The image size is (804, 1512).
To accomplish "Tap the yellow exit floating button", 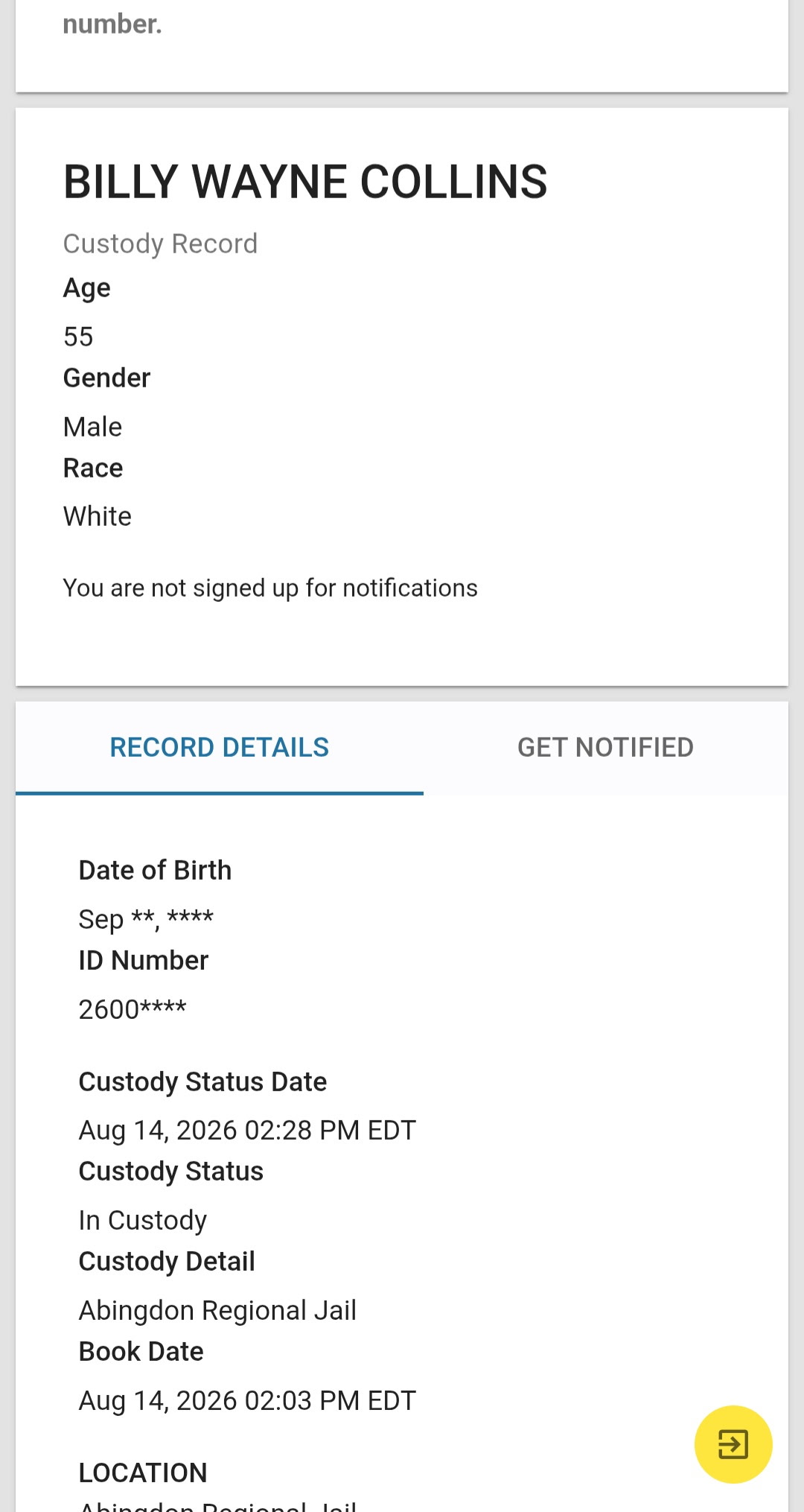I will pos(733,1444).
